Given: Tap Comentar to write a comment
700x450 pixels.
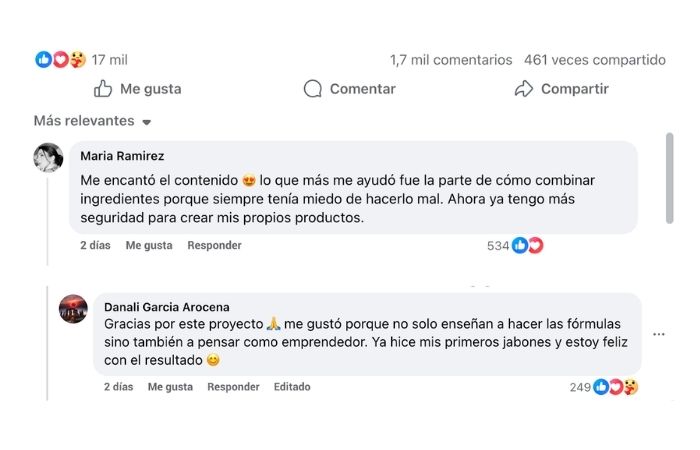Looking at the screenshot, I should point(350,89).
